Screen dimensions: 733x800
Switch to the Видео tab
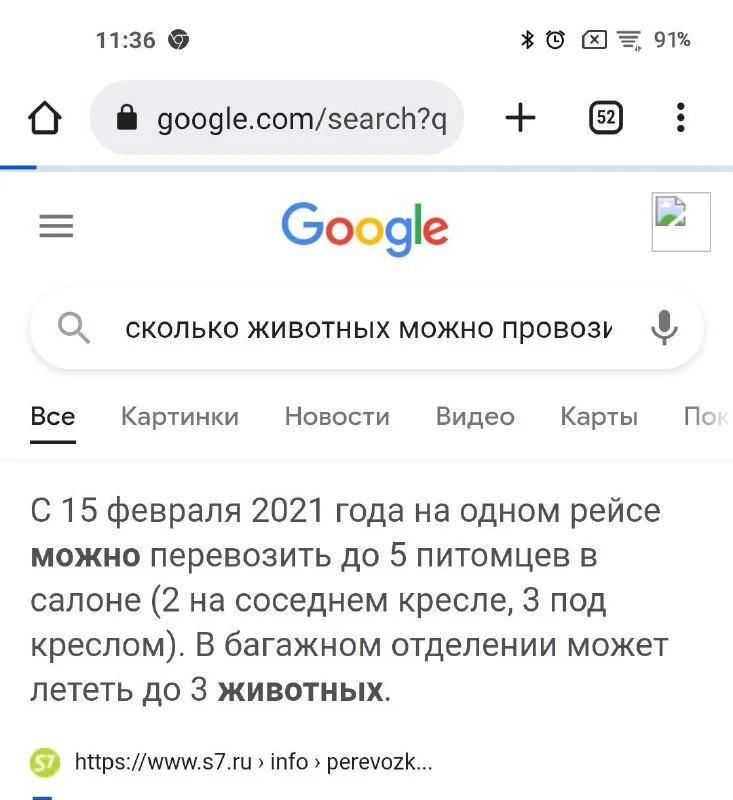475,417
